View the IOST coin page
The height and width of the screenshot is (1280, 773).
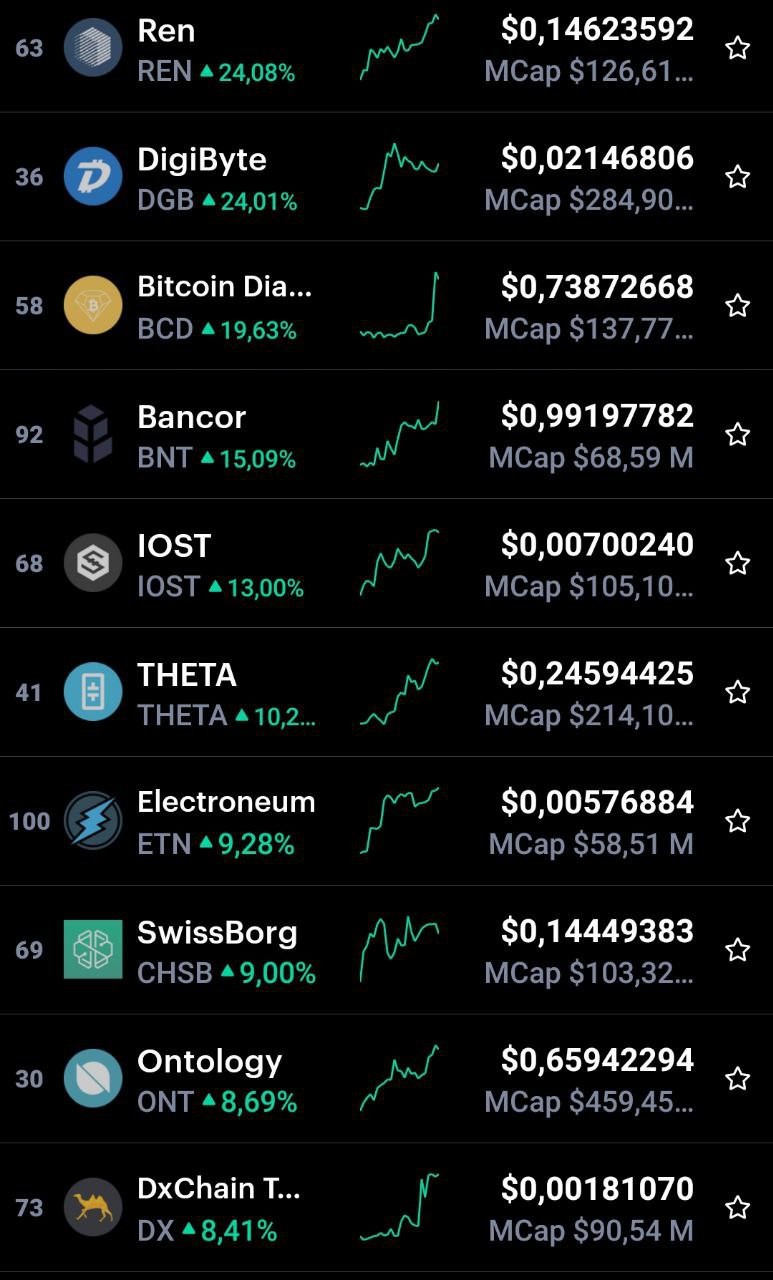pyautogui.click(x=386, y=563)
